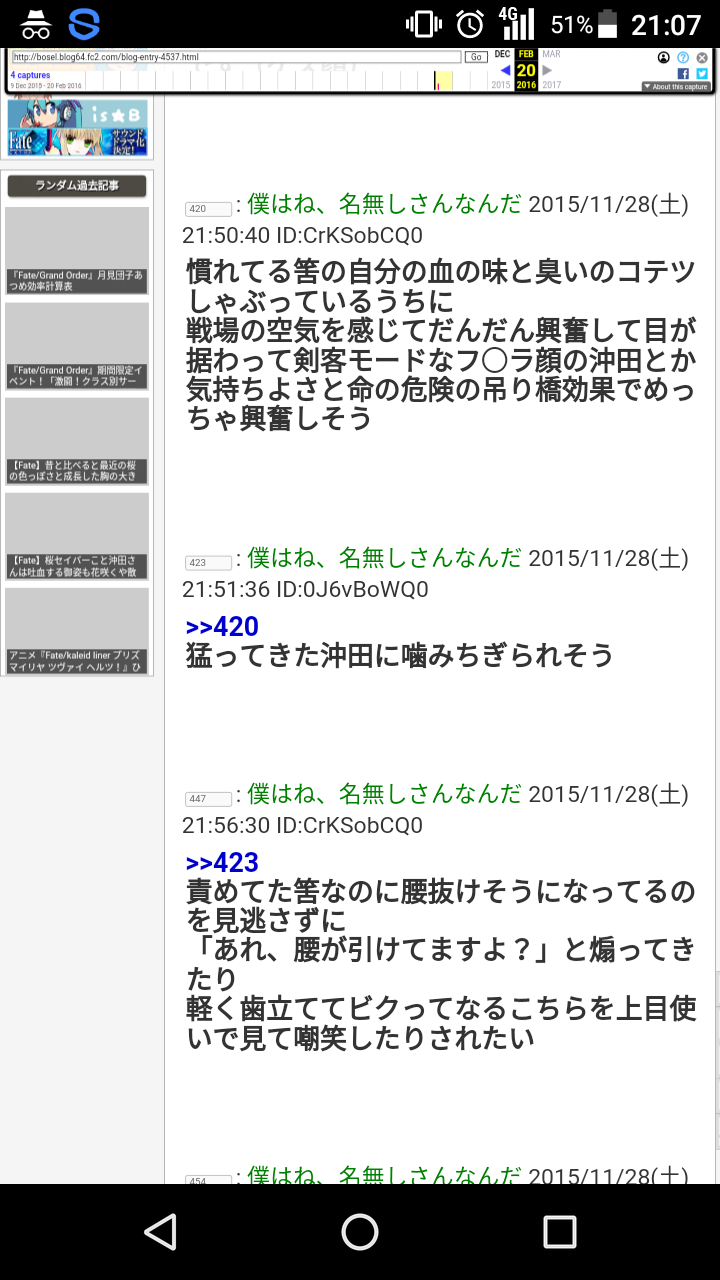This screenshot has width=720, height=1280.
Task: Go to the previous capture arrow
Action: coord(505,70)
